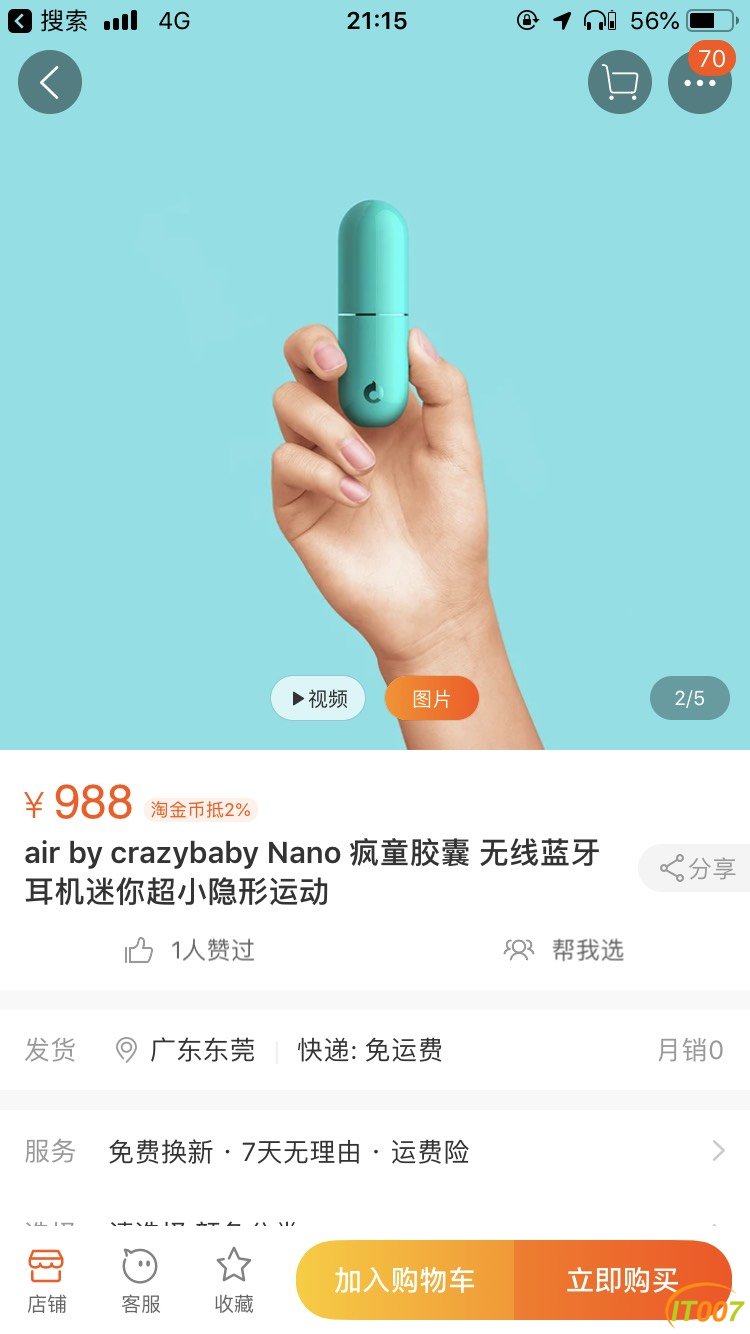Tap 加入购物车 to add to cart

click(405, 1280)
